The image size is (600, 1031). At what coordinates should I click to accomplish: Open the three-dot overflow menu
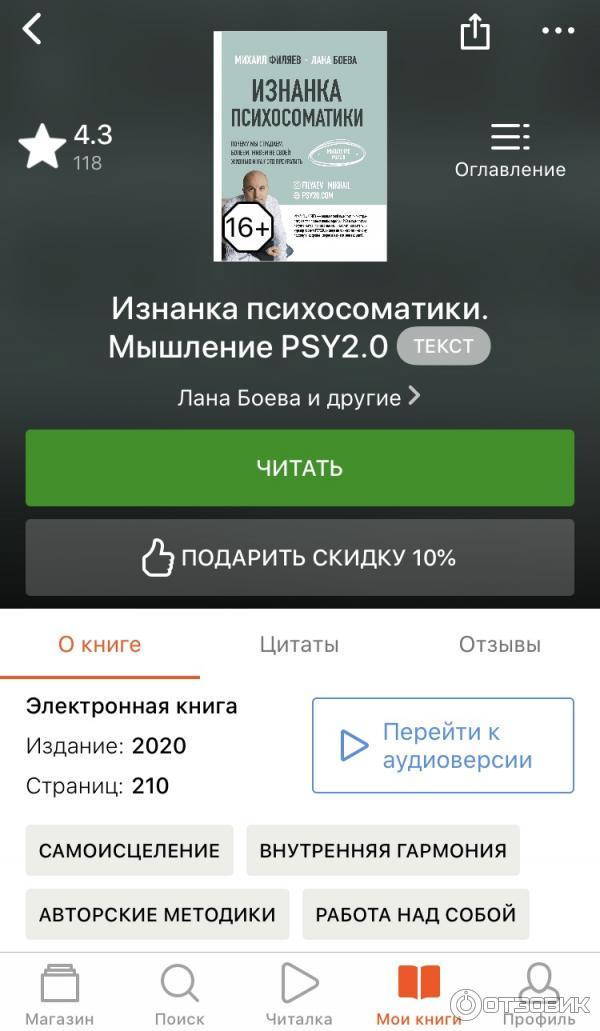pos(558,31)
